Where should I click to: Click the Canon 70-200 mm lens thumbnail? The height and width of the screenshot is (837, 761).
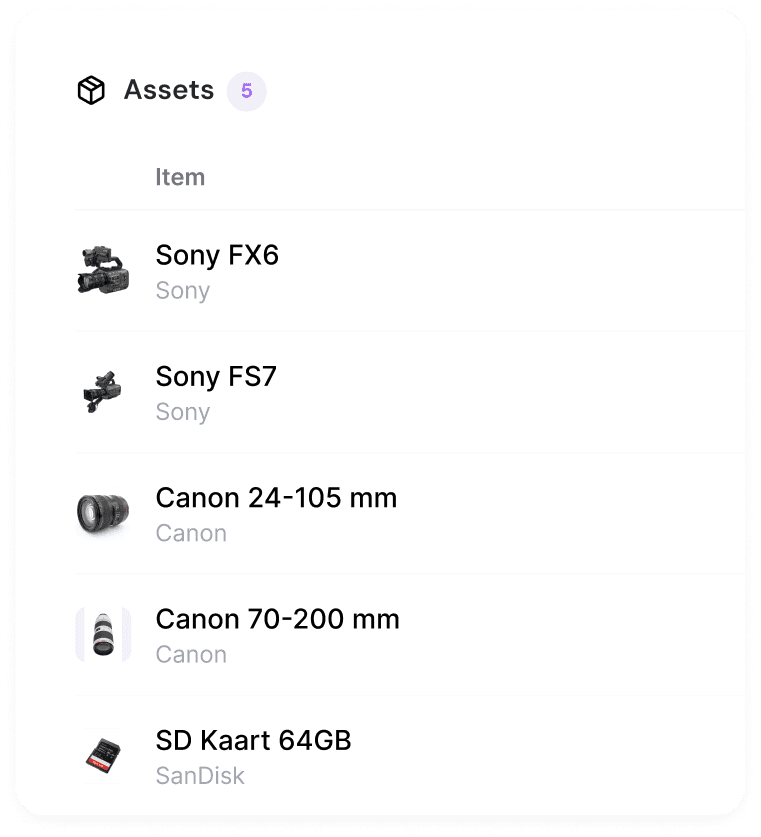coord(103,634)
